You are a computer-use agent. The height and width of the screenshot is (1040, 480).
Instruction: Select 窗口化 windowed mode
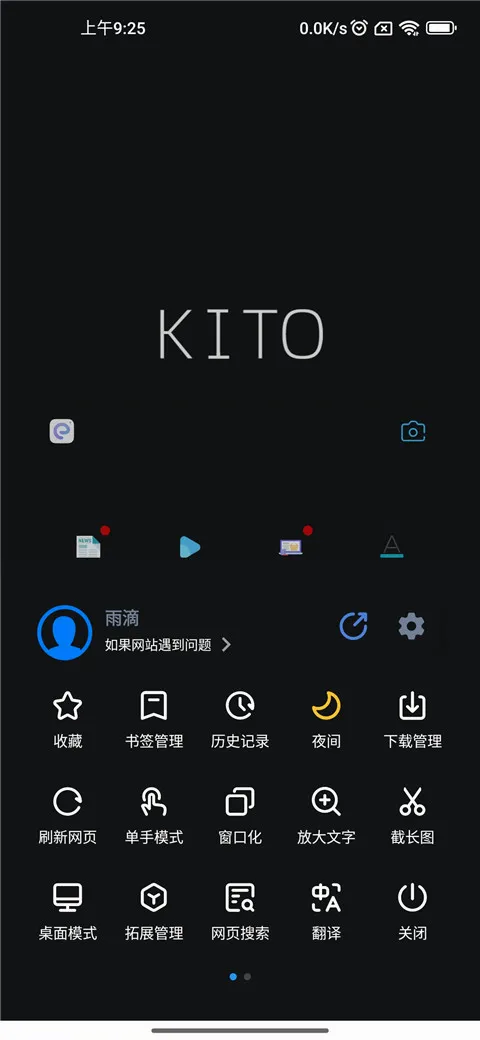pyautogui.click(x=240, y=816)
